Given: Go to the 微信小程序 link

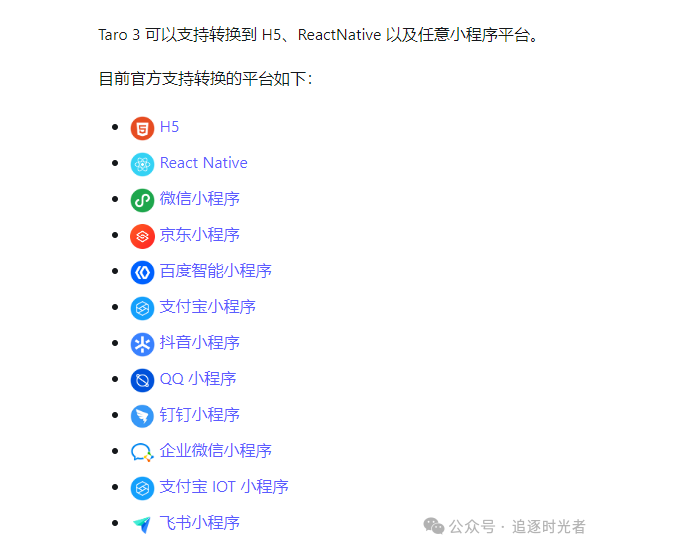Looking at the screenshot, I should click(199, 199).
